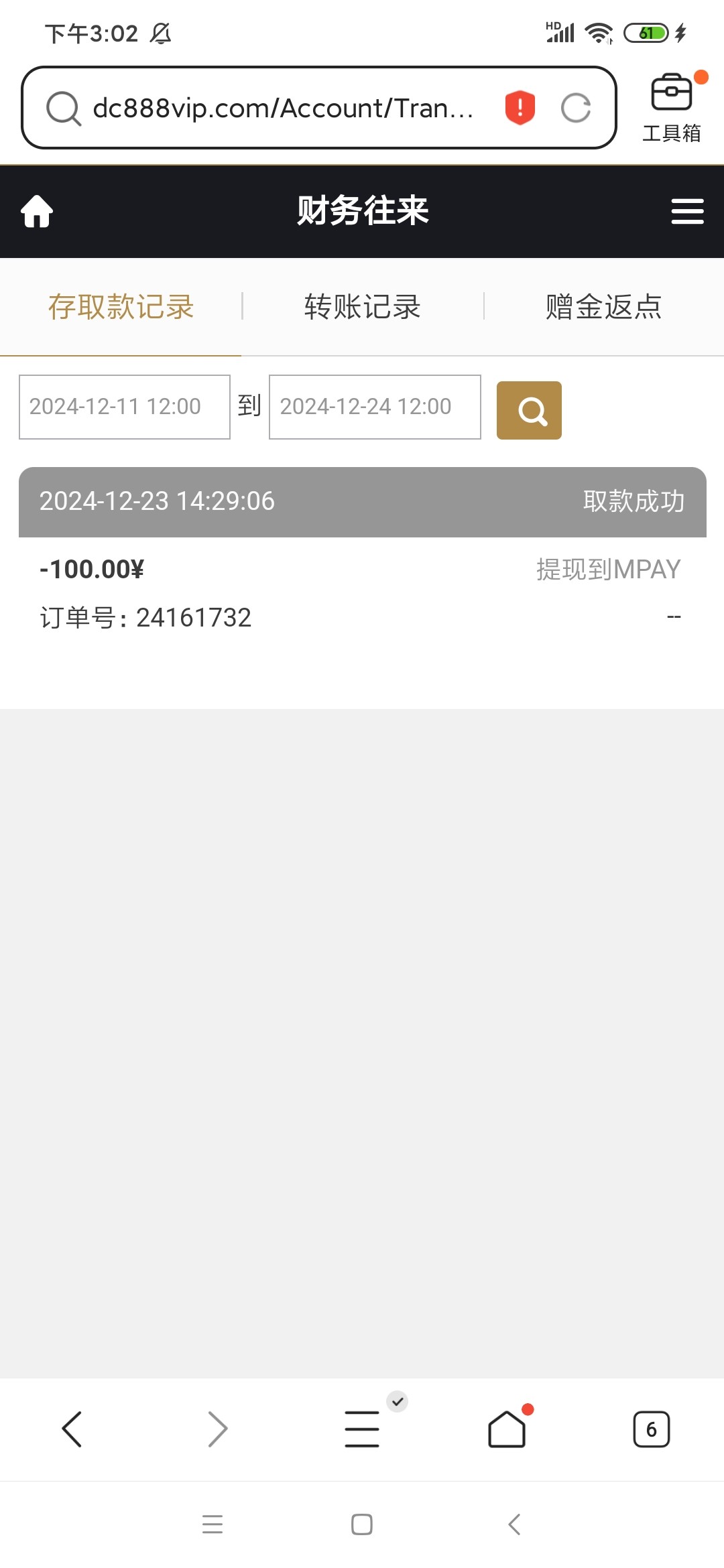Edit the start date 2024-12-11 12:00

pyautogui.click(x=125, y=407)
